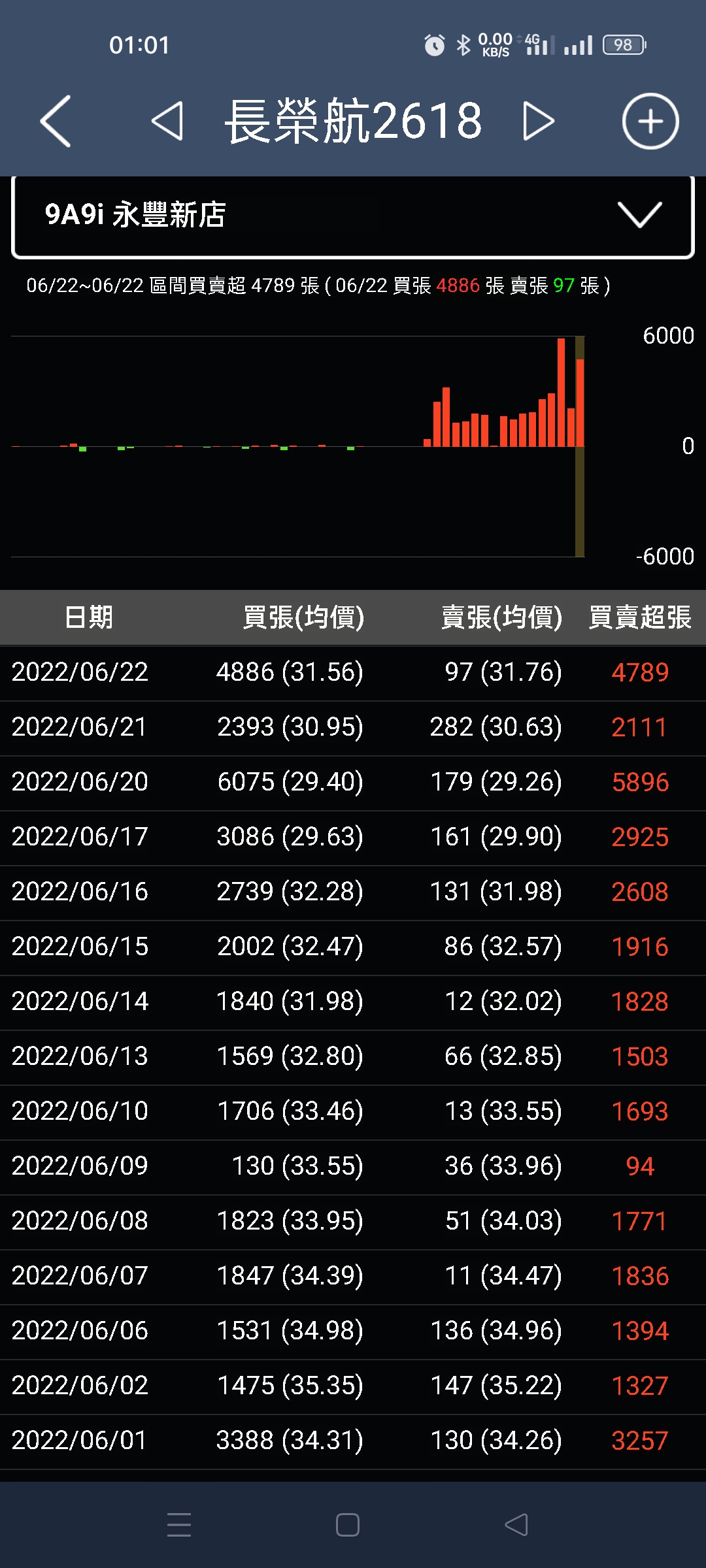Image resolution: width=706 pixels, height=1568 pixels.
Task: Go back using the top-left arrow
Action: [56, 122]
